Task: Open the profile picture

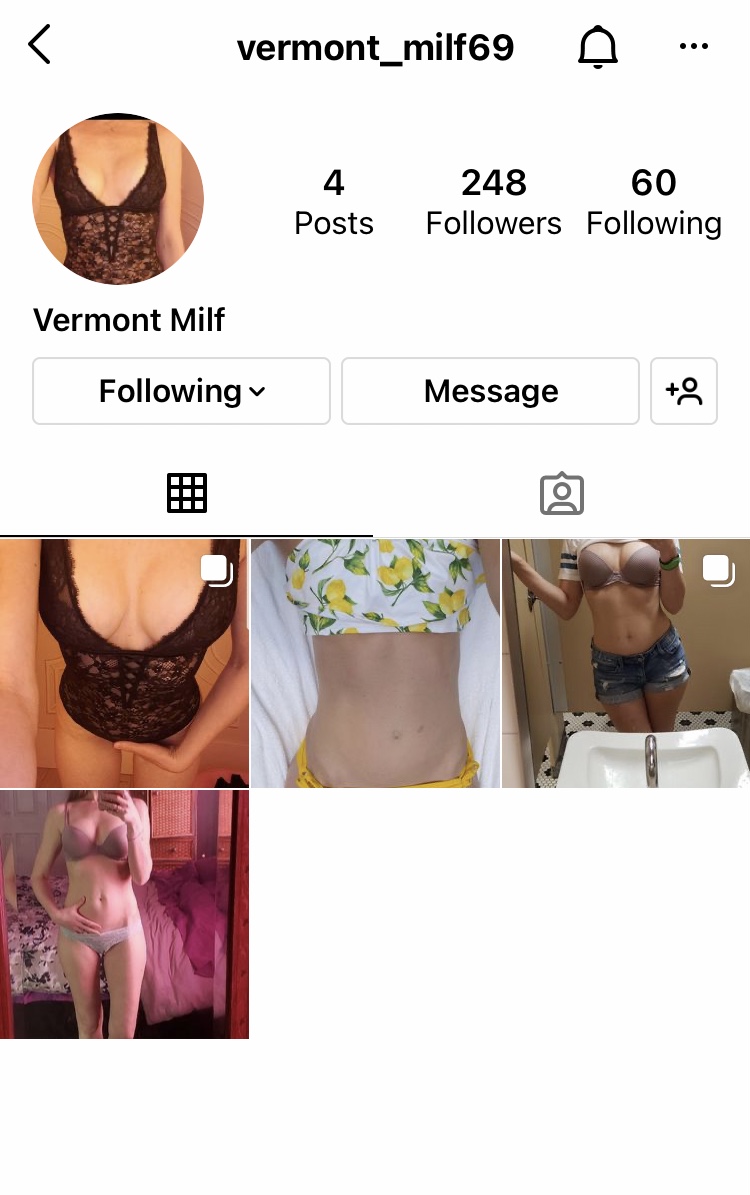Action: pos(118,199)
